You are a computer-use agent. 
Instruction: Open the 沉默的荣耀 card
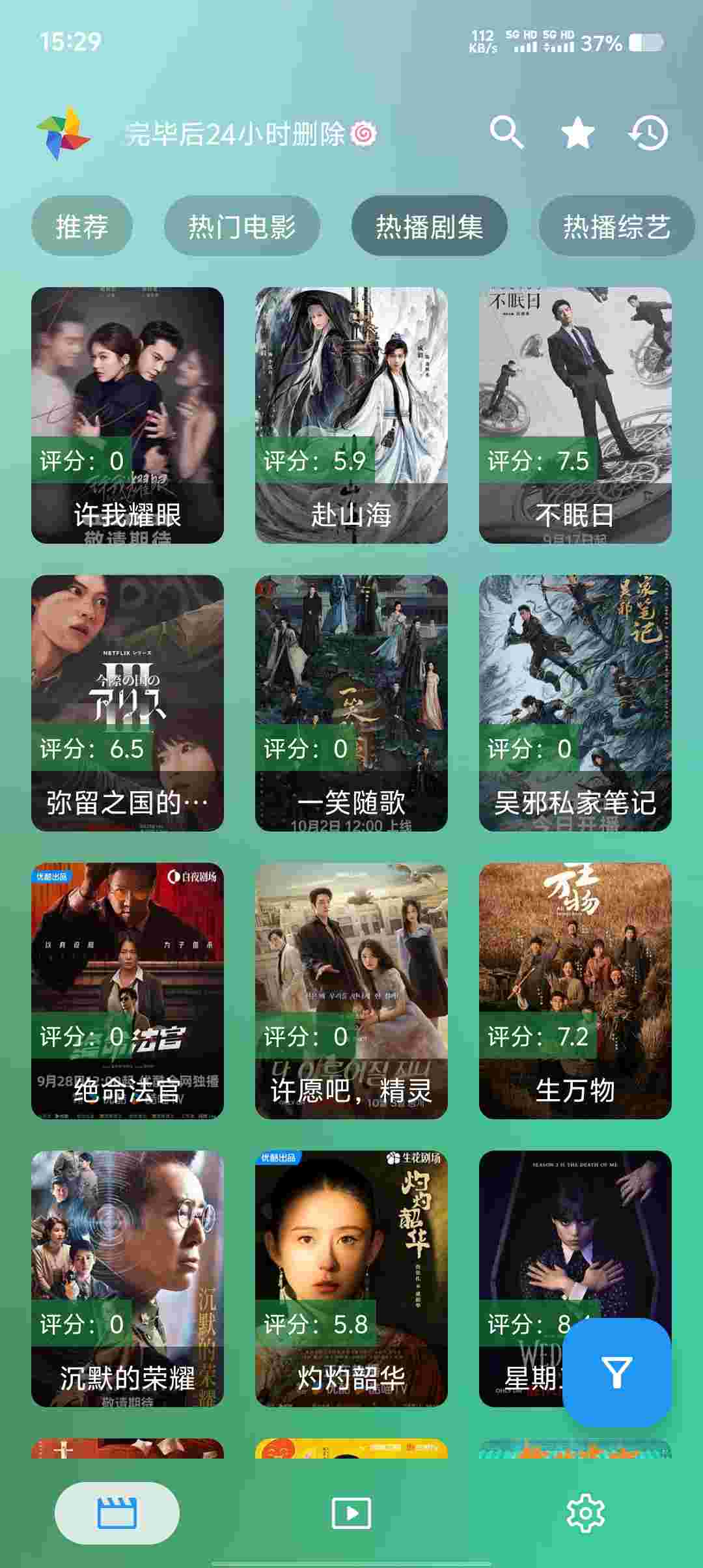128,1278
